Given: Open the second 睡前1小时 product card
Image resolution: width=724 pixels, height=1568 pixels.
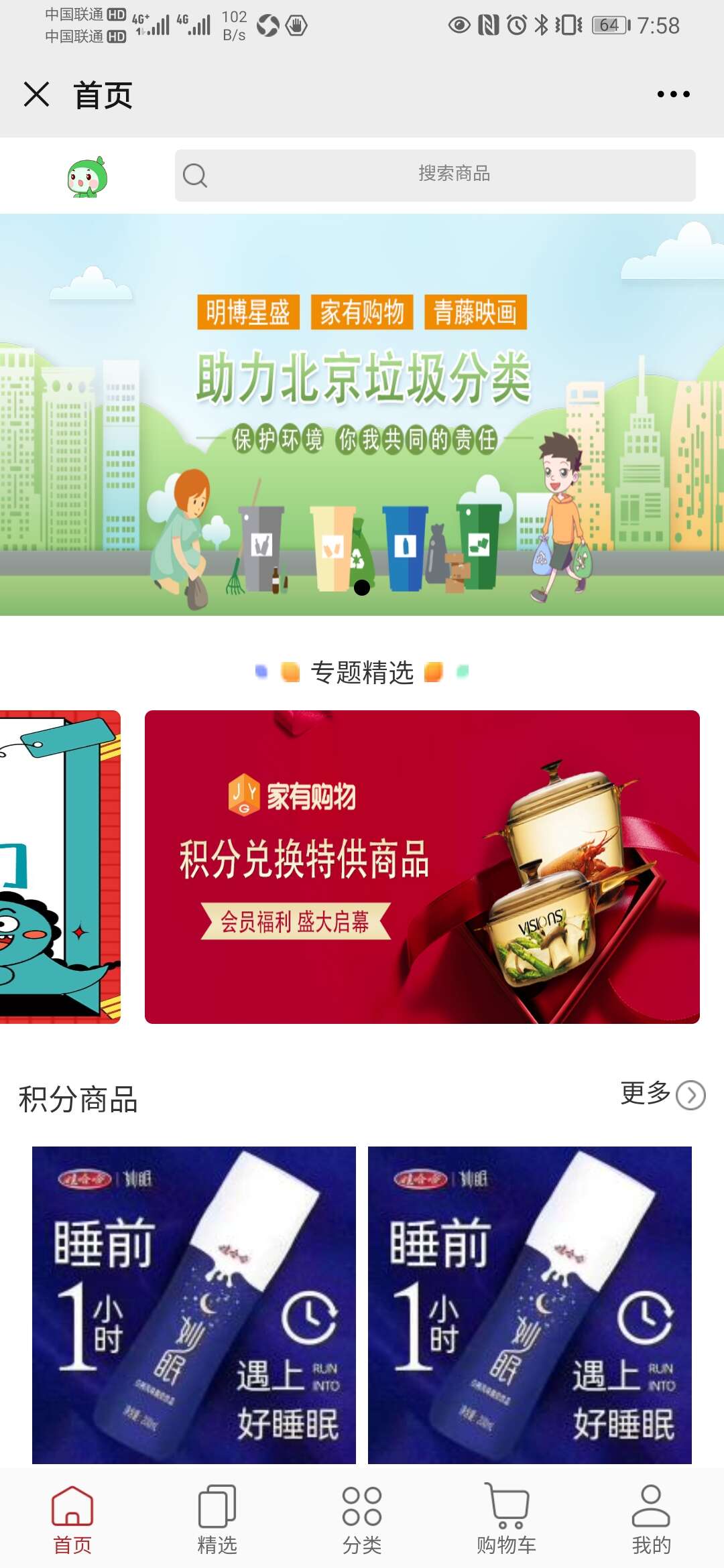Looking at the screenshot, I should tap(530, 1304).
